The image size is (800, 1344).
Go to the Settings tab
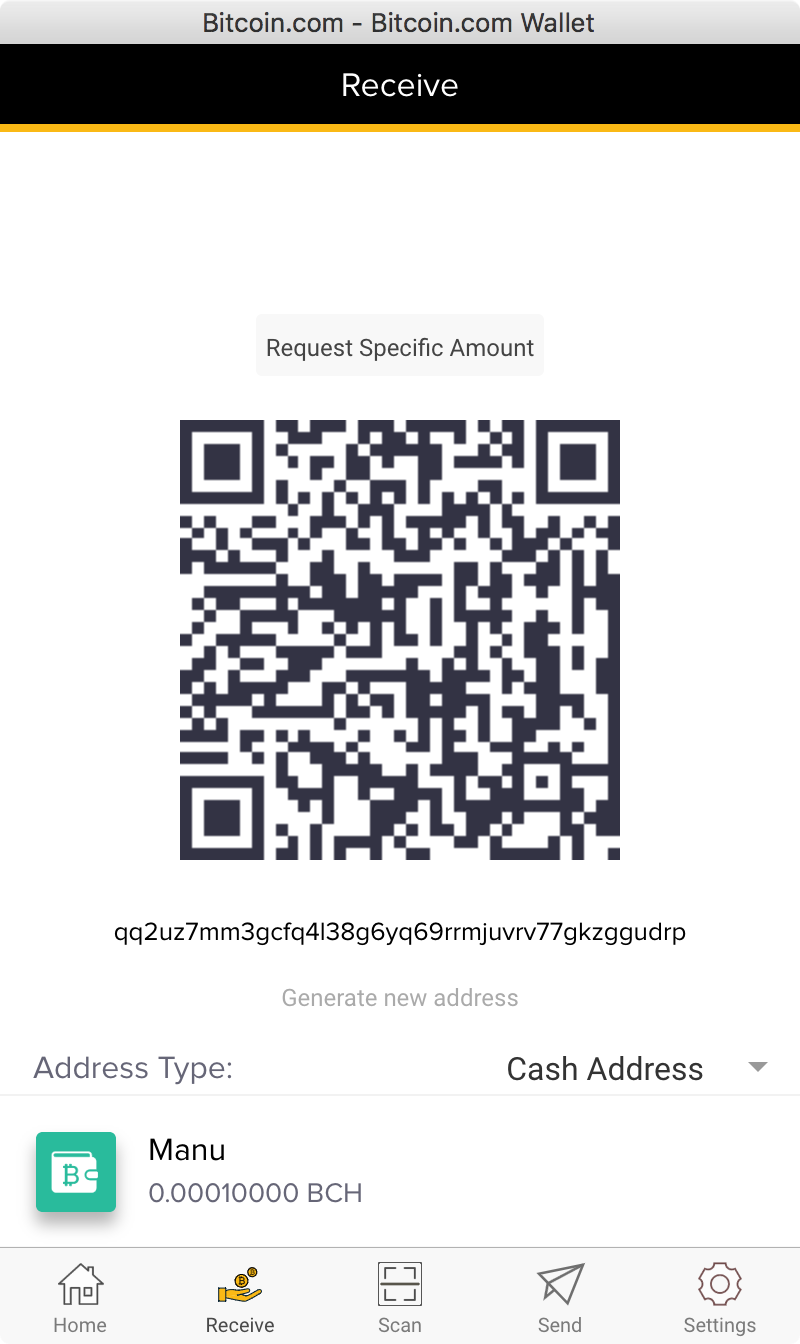tap(720, 1297)
